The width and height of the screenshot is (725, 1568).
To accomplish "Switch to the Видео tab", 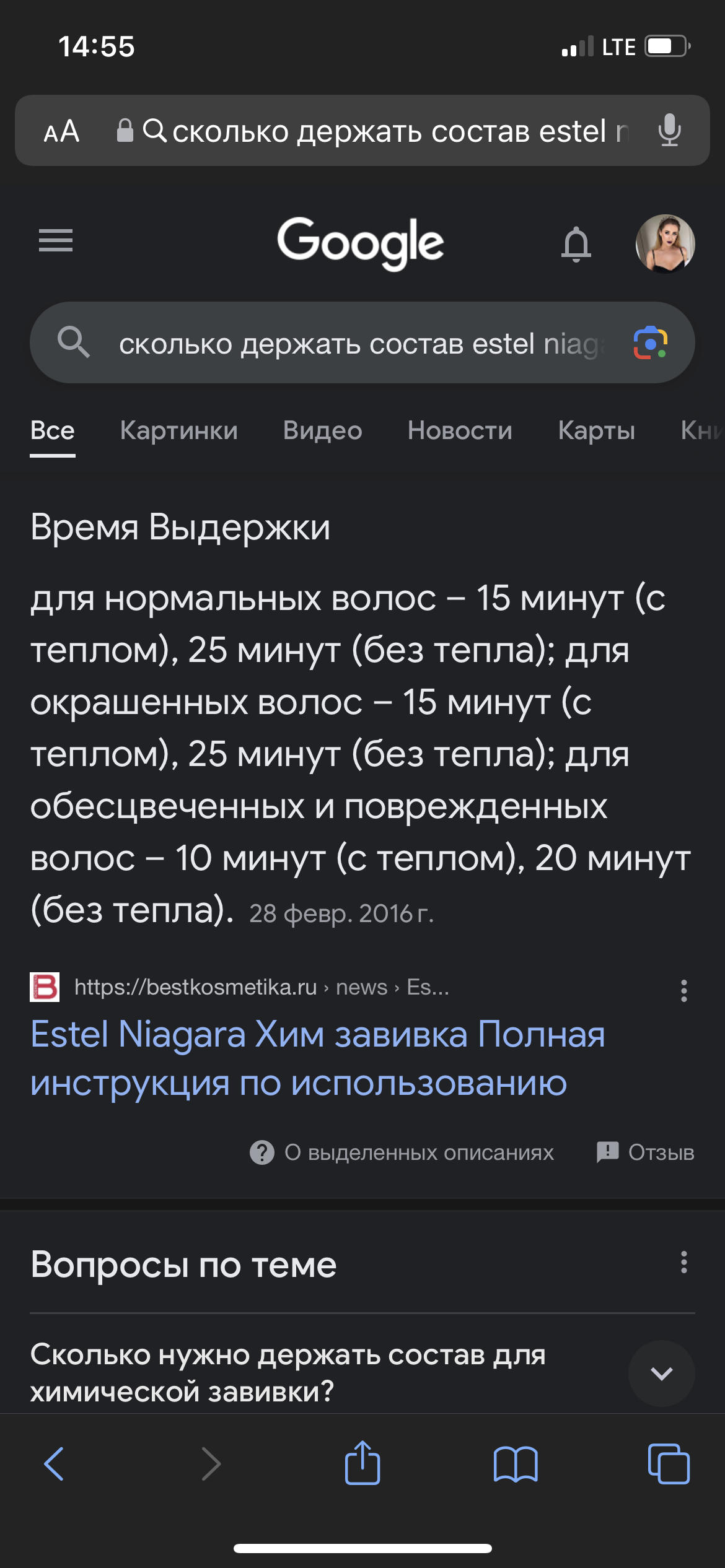I will [322, 430].
